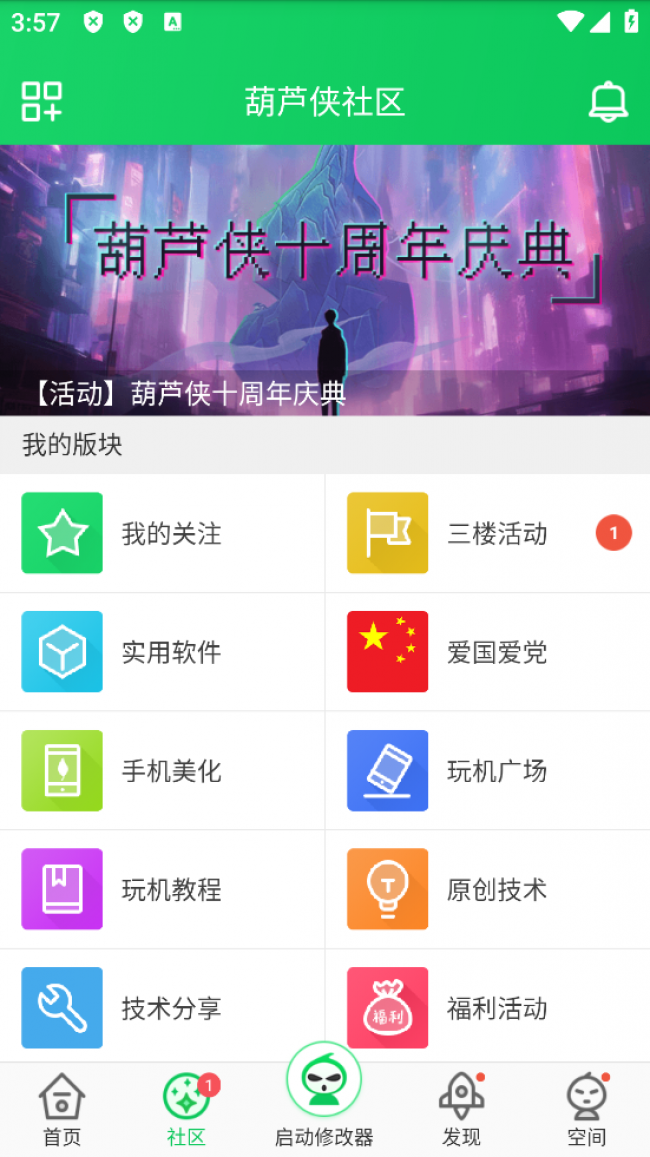View the 福利活动 board
This screenshot has height=1157, width=650.
pyautogui.click(x=487, y=1008)
